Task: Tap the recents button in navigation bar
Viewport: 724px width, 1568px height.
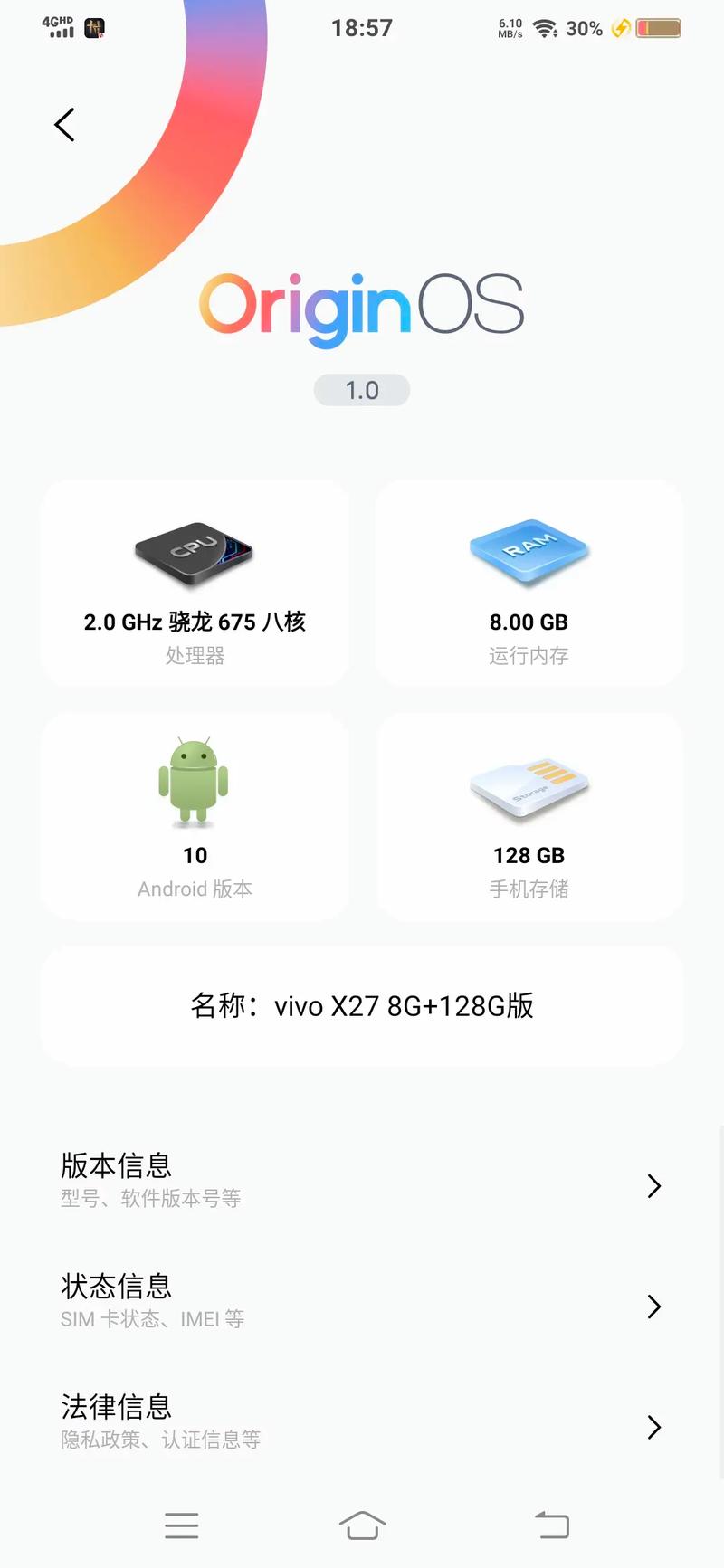Action: click(x=181, y=1525)
